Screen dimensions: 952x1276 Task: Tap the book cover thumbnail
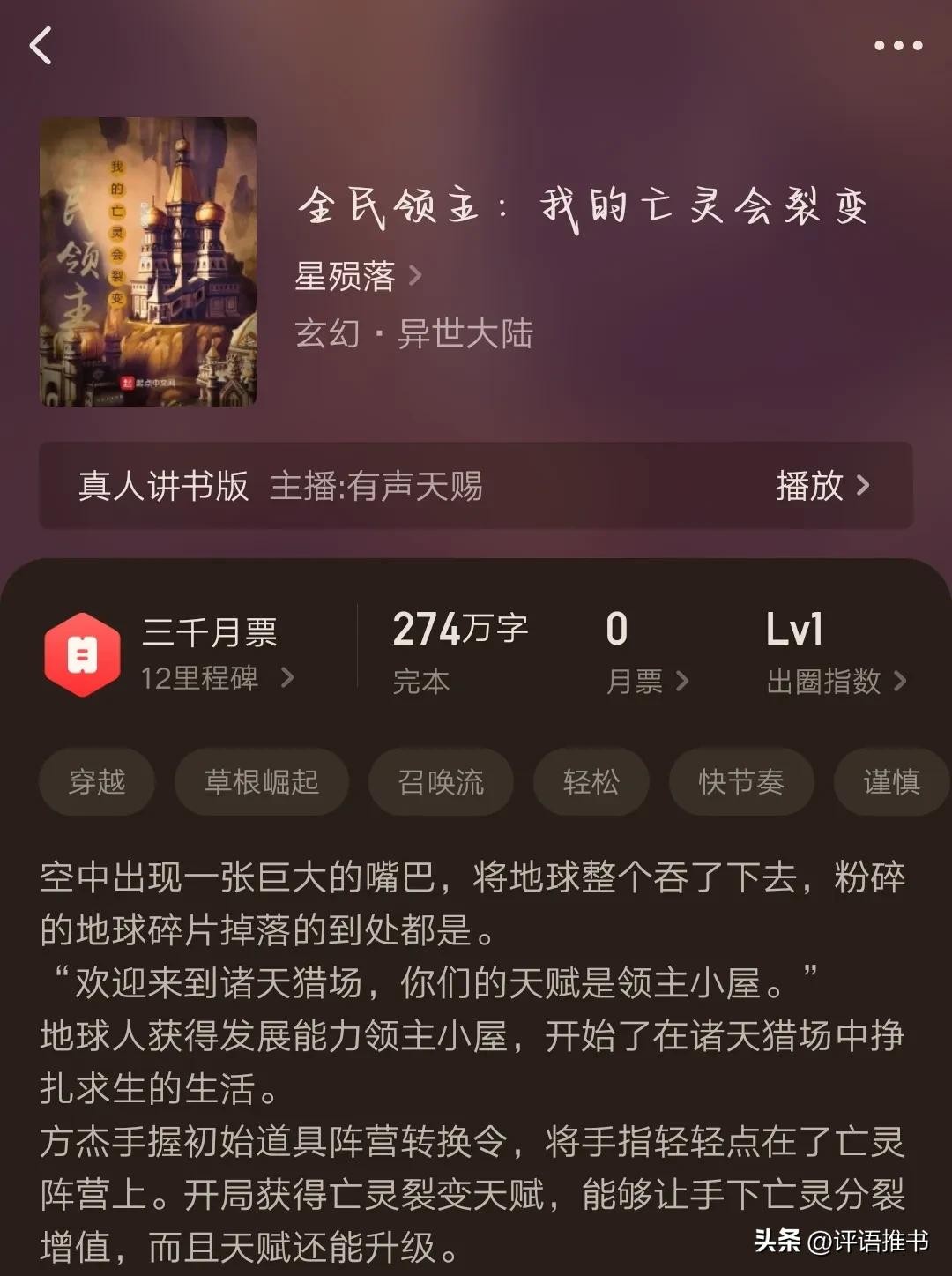tap(148, 262)
